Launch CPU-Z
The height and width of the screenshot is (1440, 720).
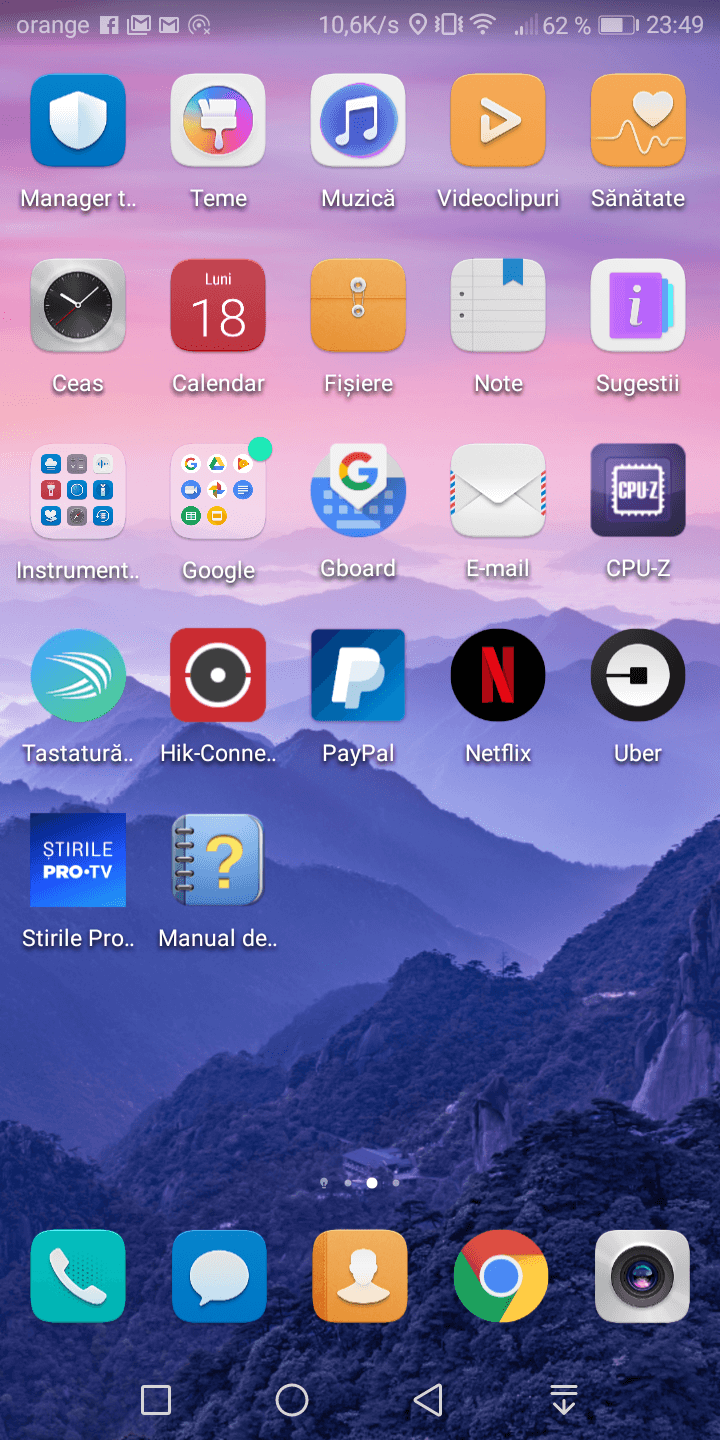(x=638, y=491)
